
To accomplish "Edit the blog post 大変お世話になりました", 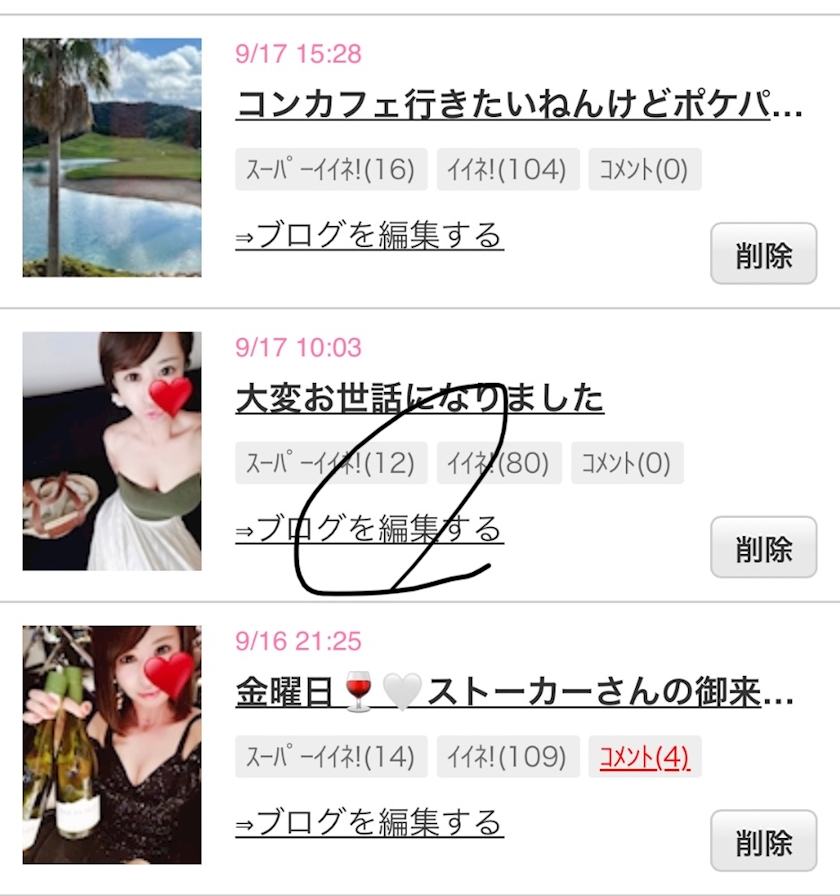I will [369, 529].
